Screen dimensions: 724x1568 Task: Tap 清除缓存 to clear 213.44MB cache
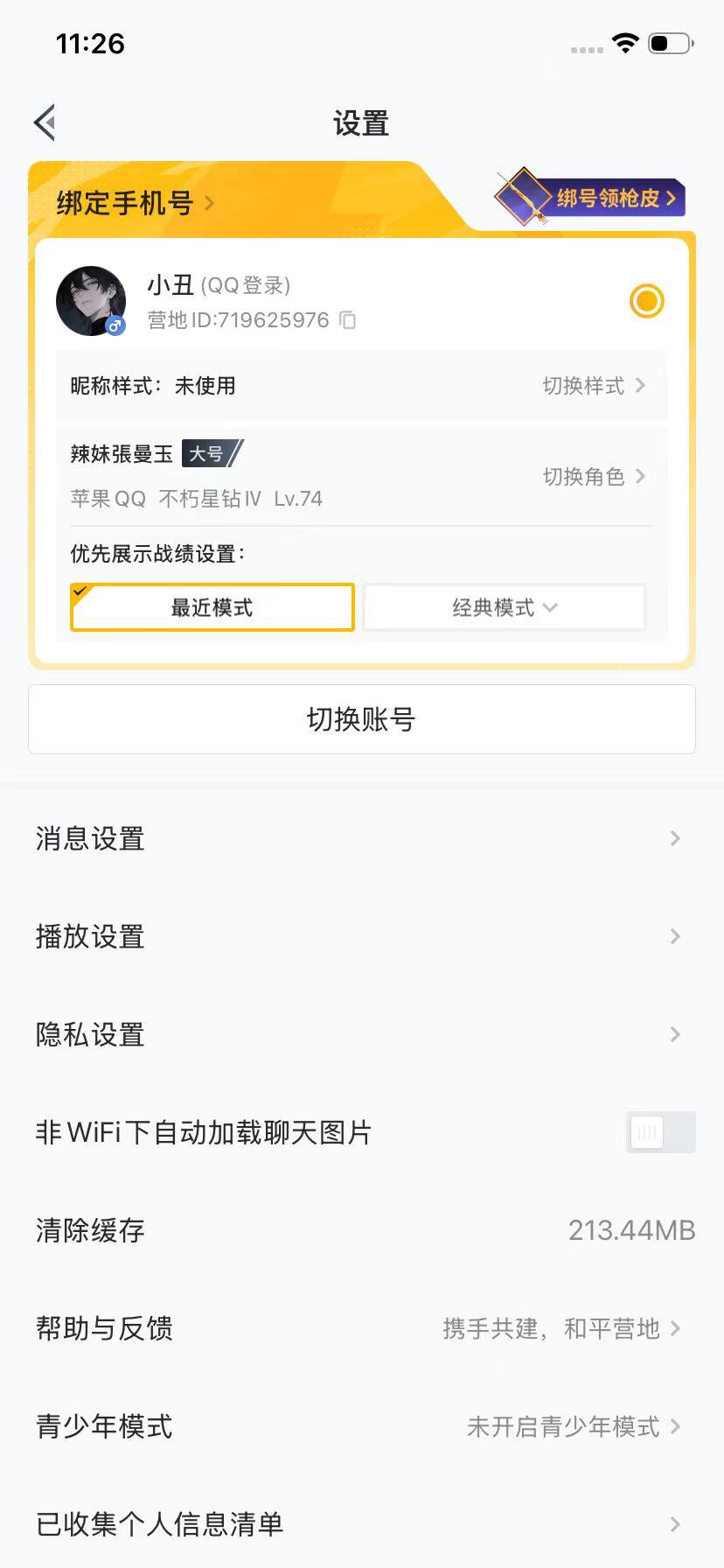pyautogui.click(x=362, y=1230)
